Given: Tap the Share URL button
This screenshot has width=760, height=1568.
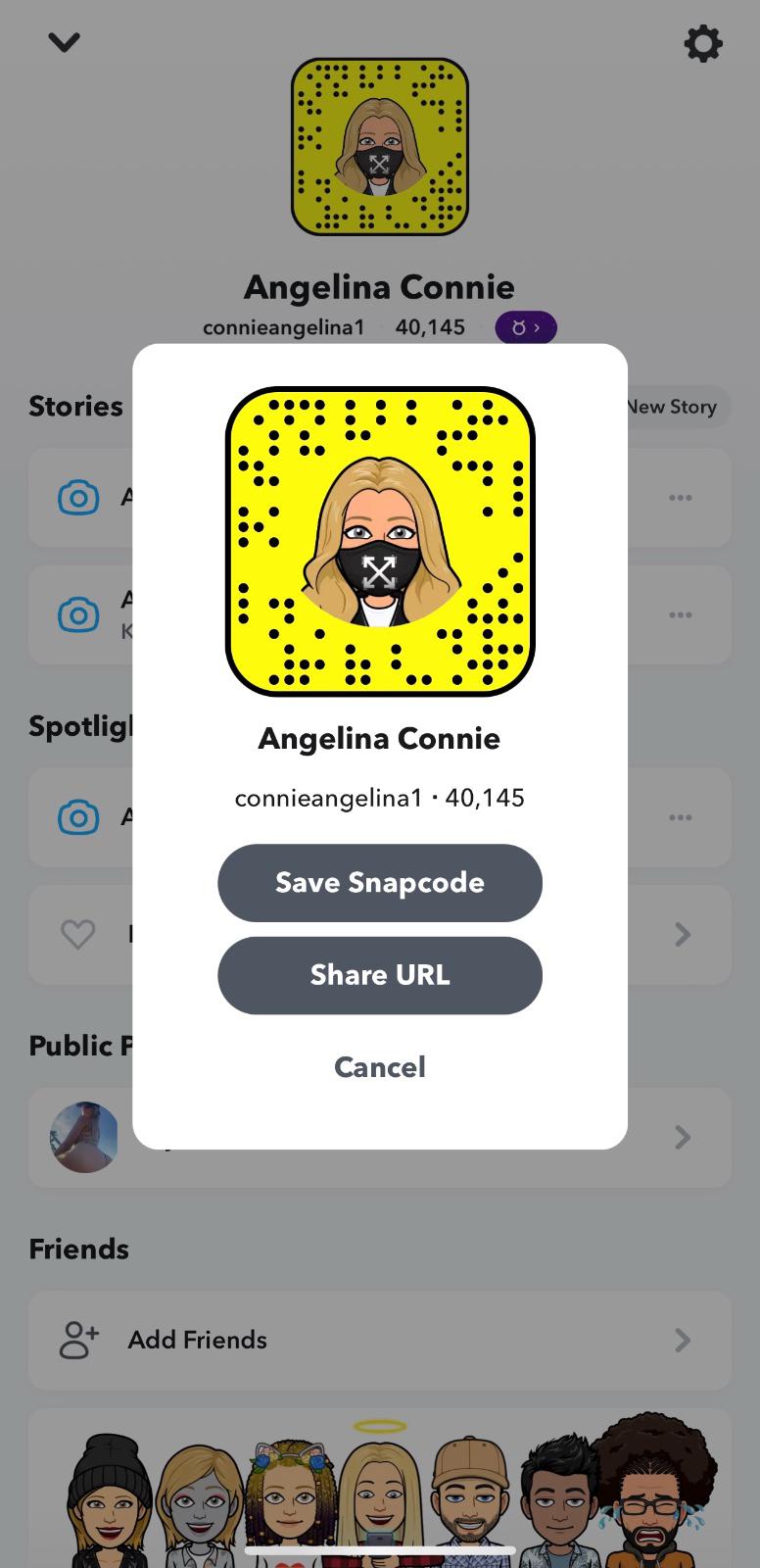Looking at the screenshot, I should 379,975.
